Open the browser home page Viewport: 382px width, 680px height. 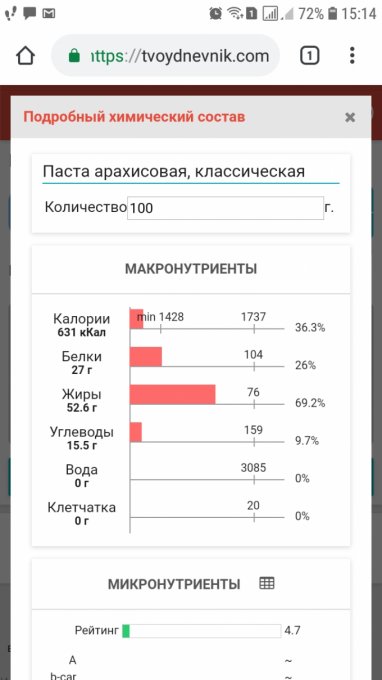[25, 56]
